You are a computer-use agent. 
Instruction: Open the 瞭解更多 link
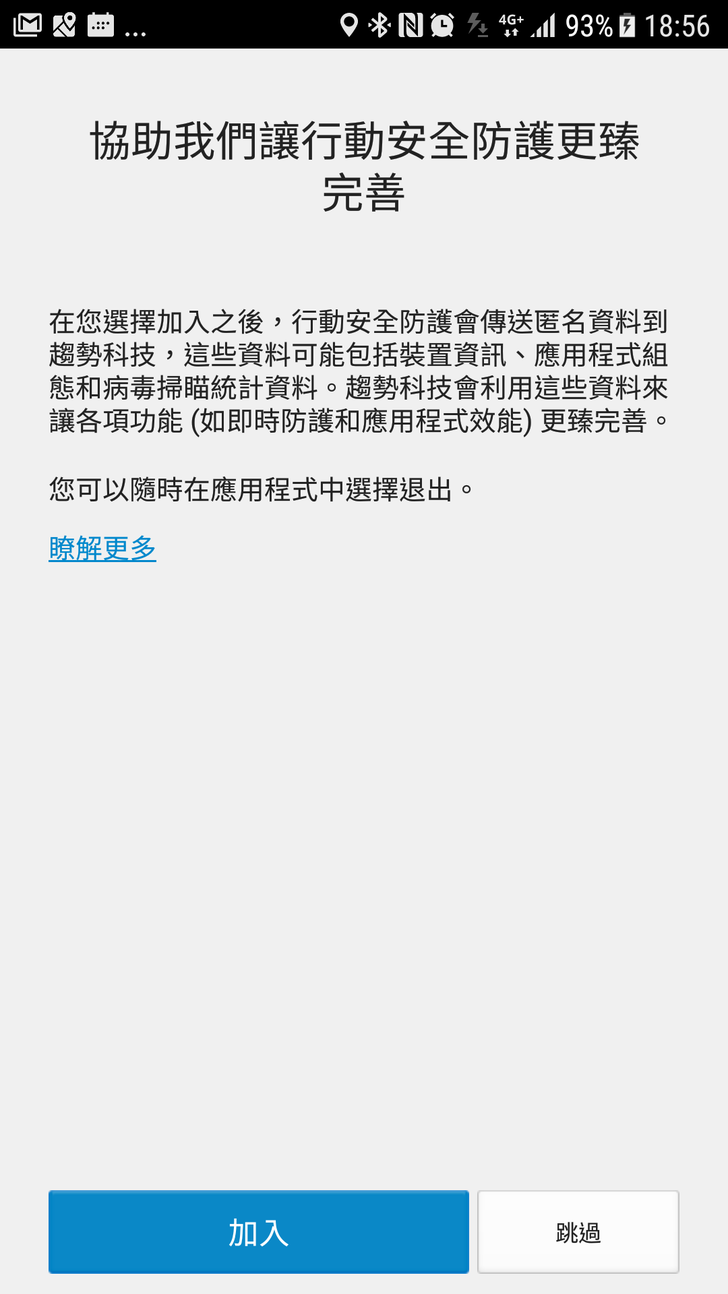[102, 548]
